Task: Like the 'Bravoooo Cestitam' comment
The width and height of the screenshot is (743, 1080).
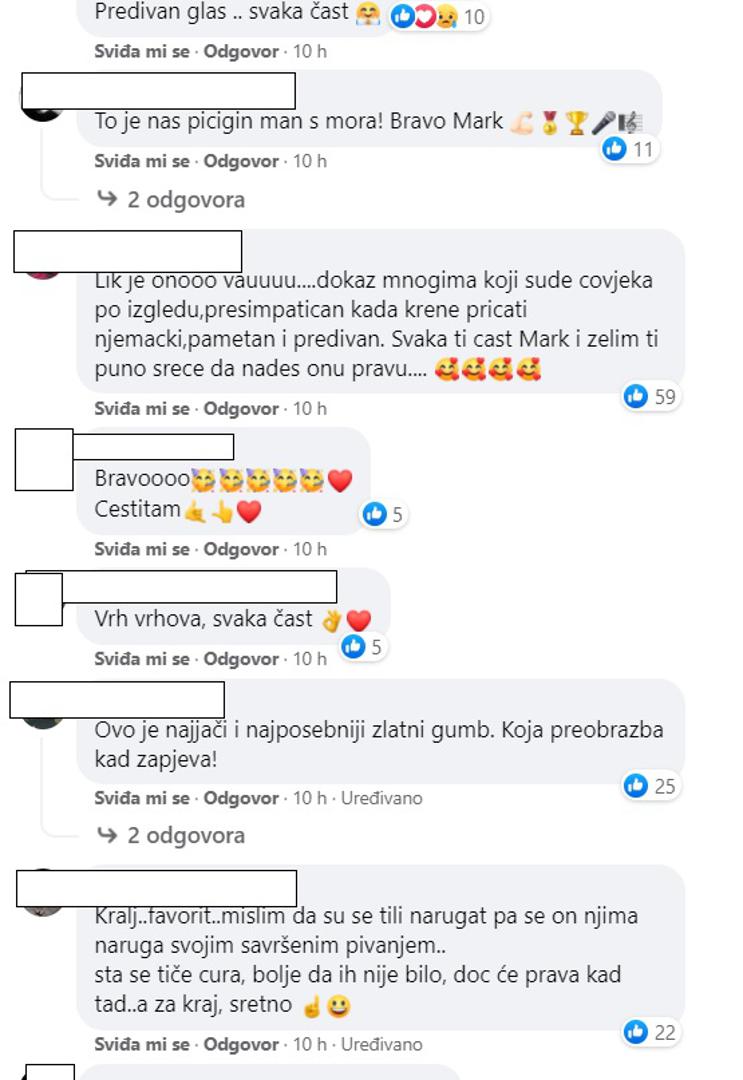Action: [141, 549]
